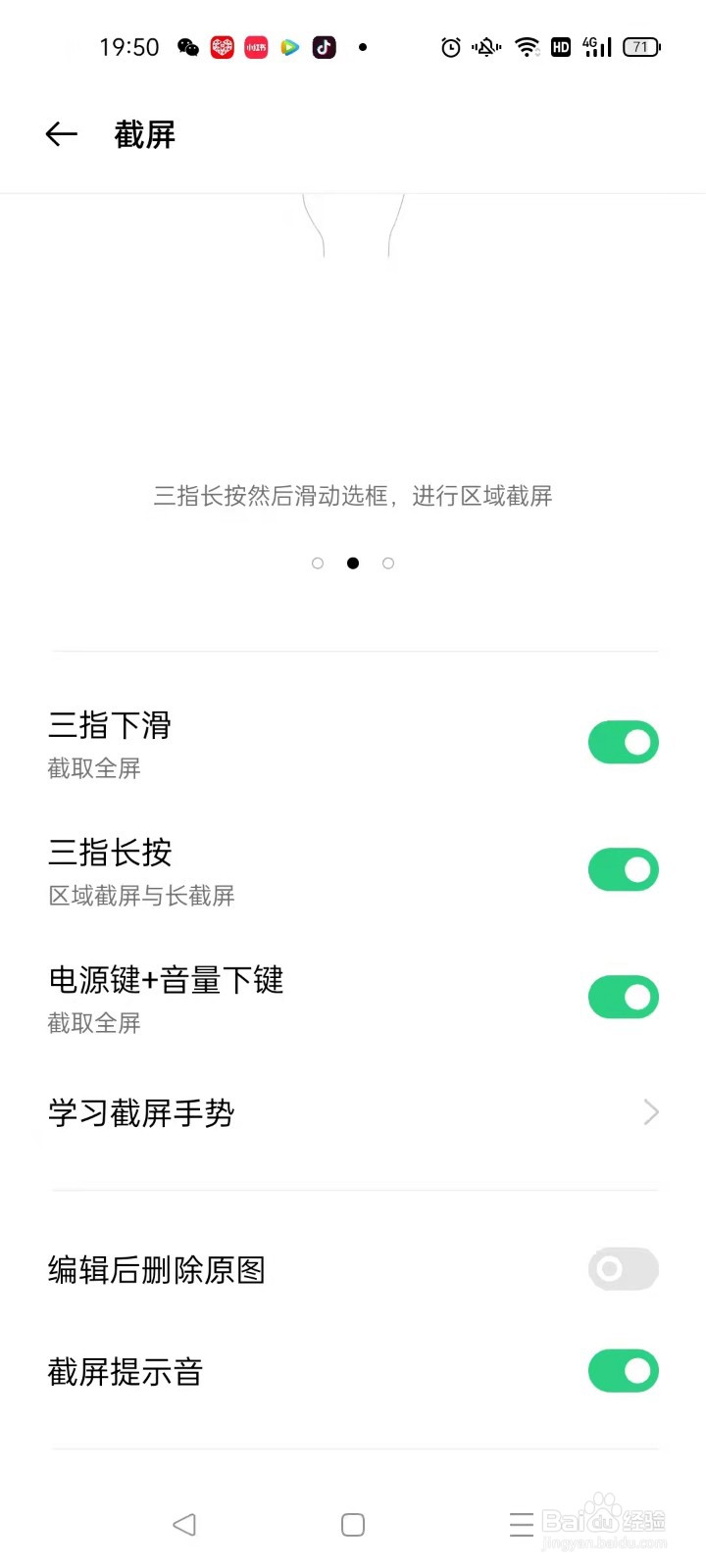The image size is (706, 1568).
Task: Go back using the top-left arrow
Action: [x=61, y=134]
